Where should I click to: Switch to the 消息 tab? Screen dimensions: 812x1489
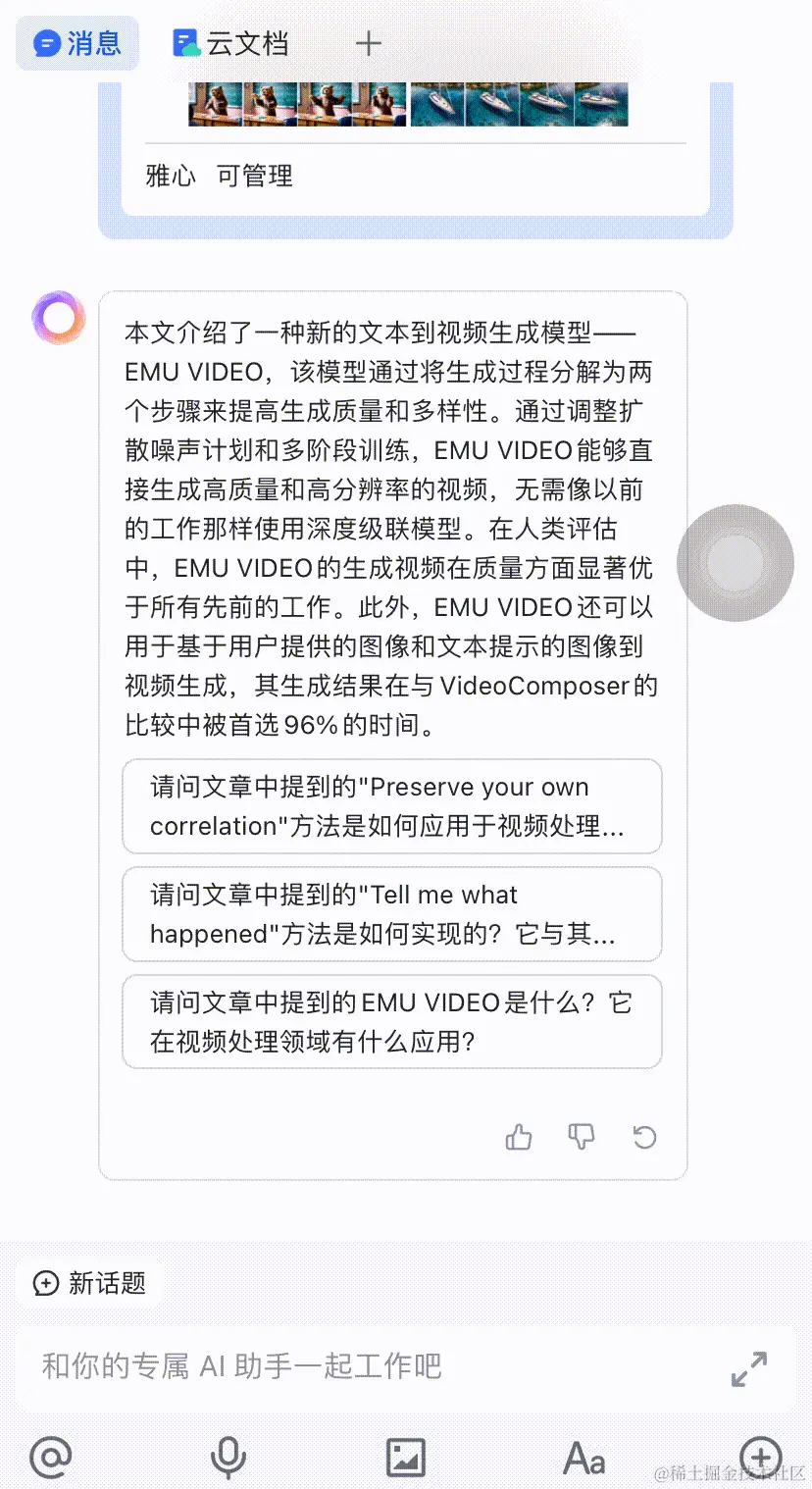pyautogui.click(x=77, y=43)
